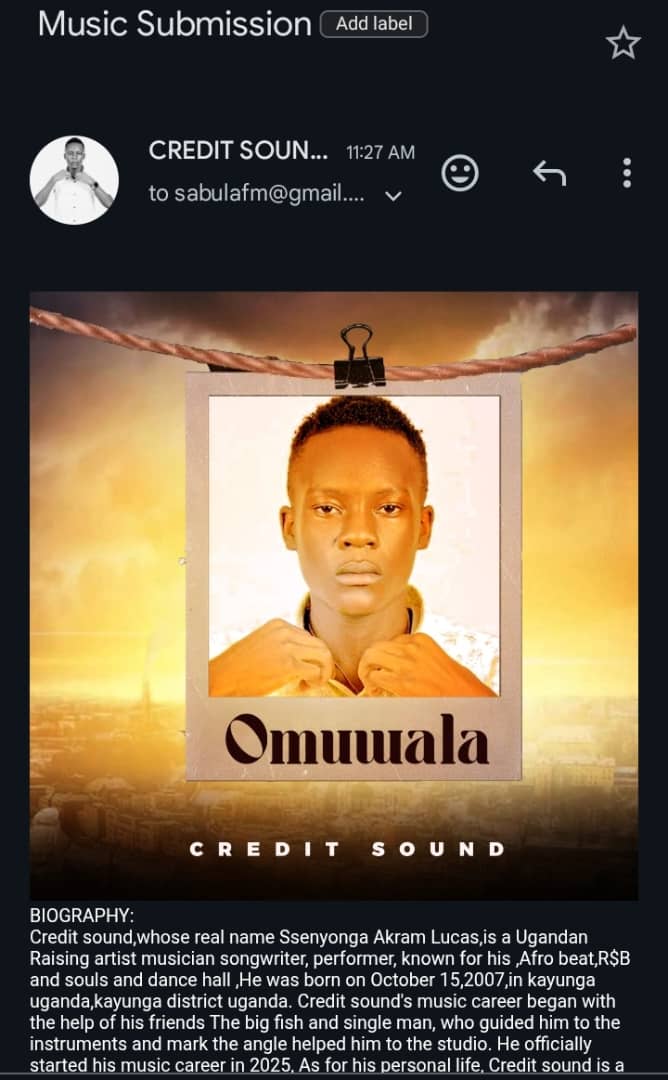Expand the recipient details chevron

click(x=393, y=196)
